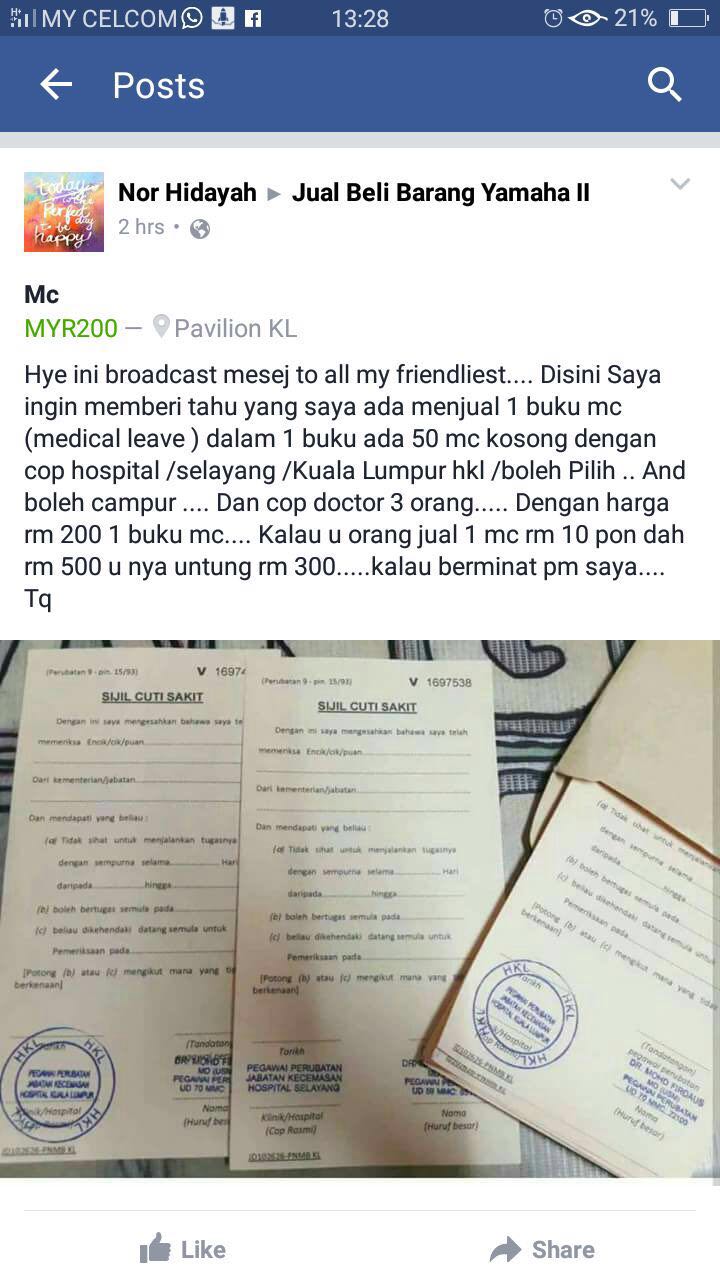Open the Pavilion KL location link
The height and width of the screenshot is (1280, 720).
click(x=224, y=328)
